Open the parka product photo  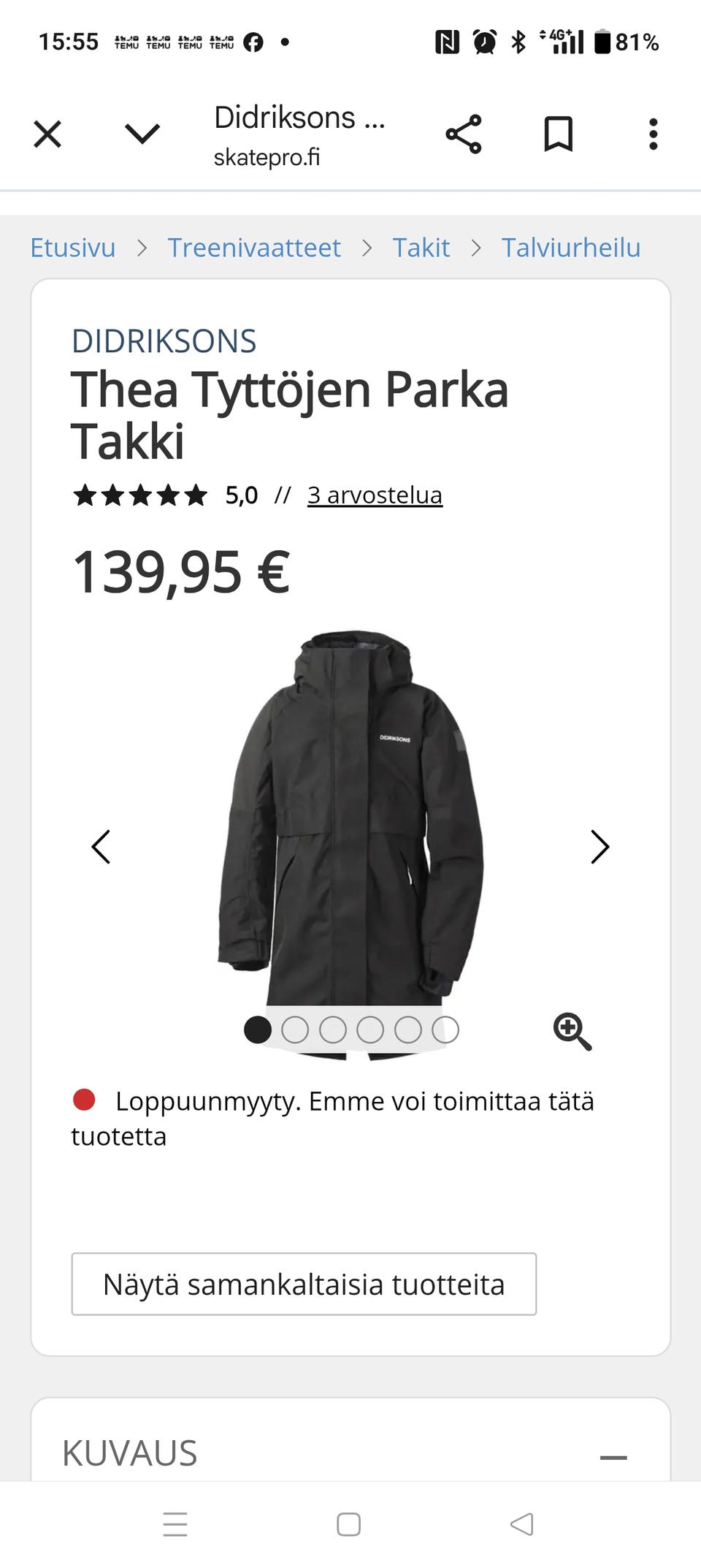coord(350,818)
